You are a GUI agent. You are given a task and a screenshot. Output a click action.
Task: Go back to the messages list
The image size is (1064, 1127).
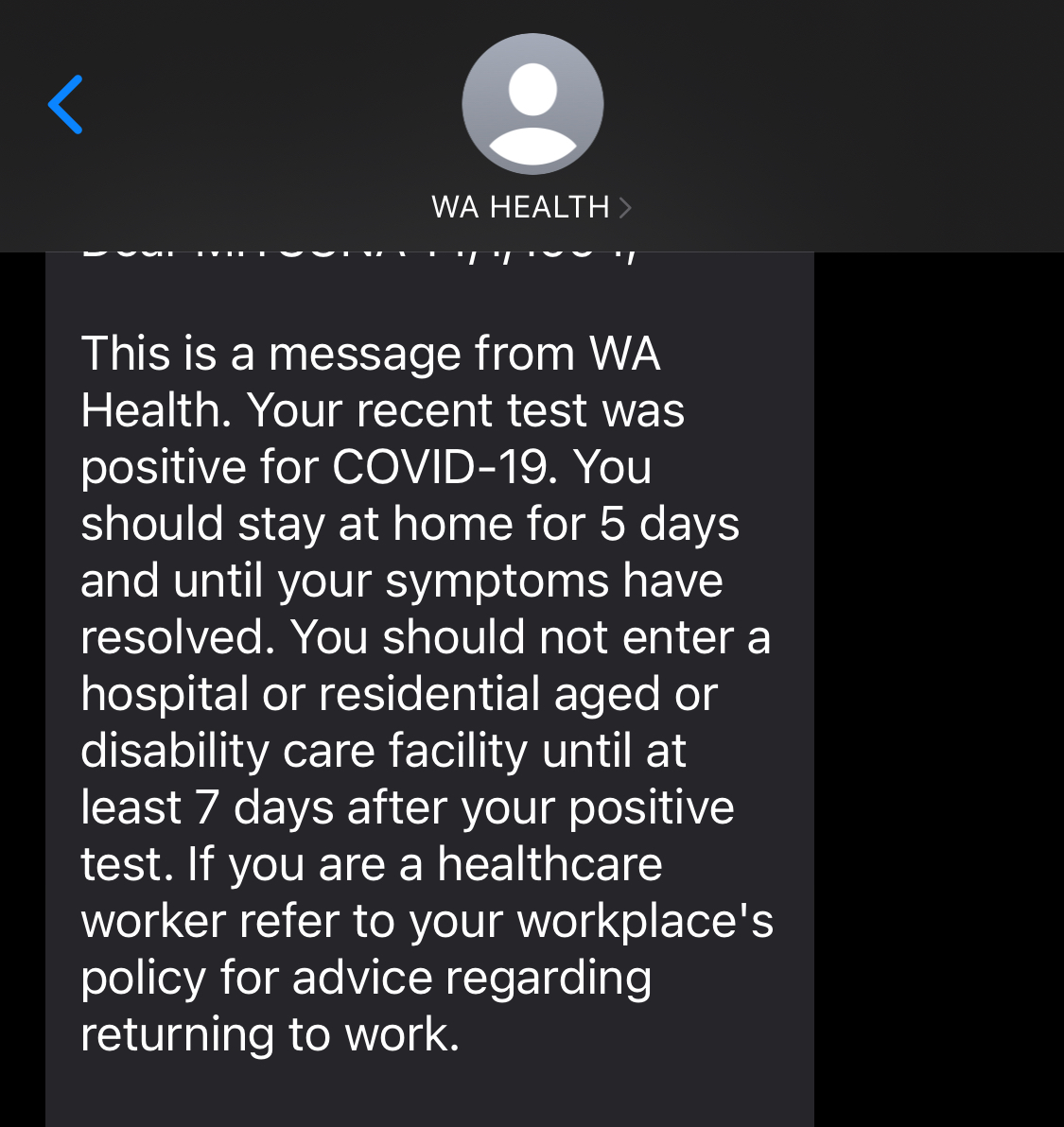(66, 105)
